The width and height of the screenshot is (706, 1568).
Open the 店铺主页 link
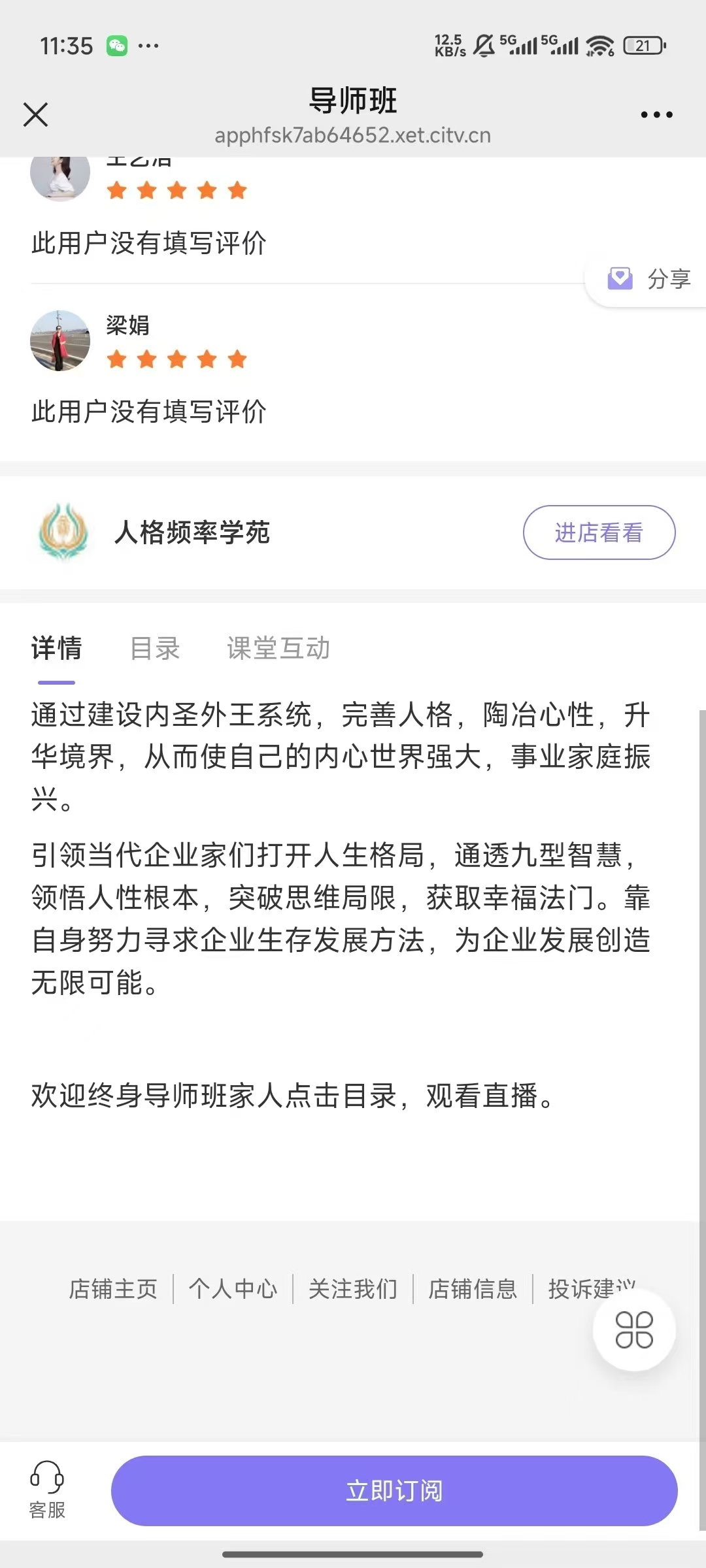pos(113,1289)
